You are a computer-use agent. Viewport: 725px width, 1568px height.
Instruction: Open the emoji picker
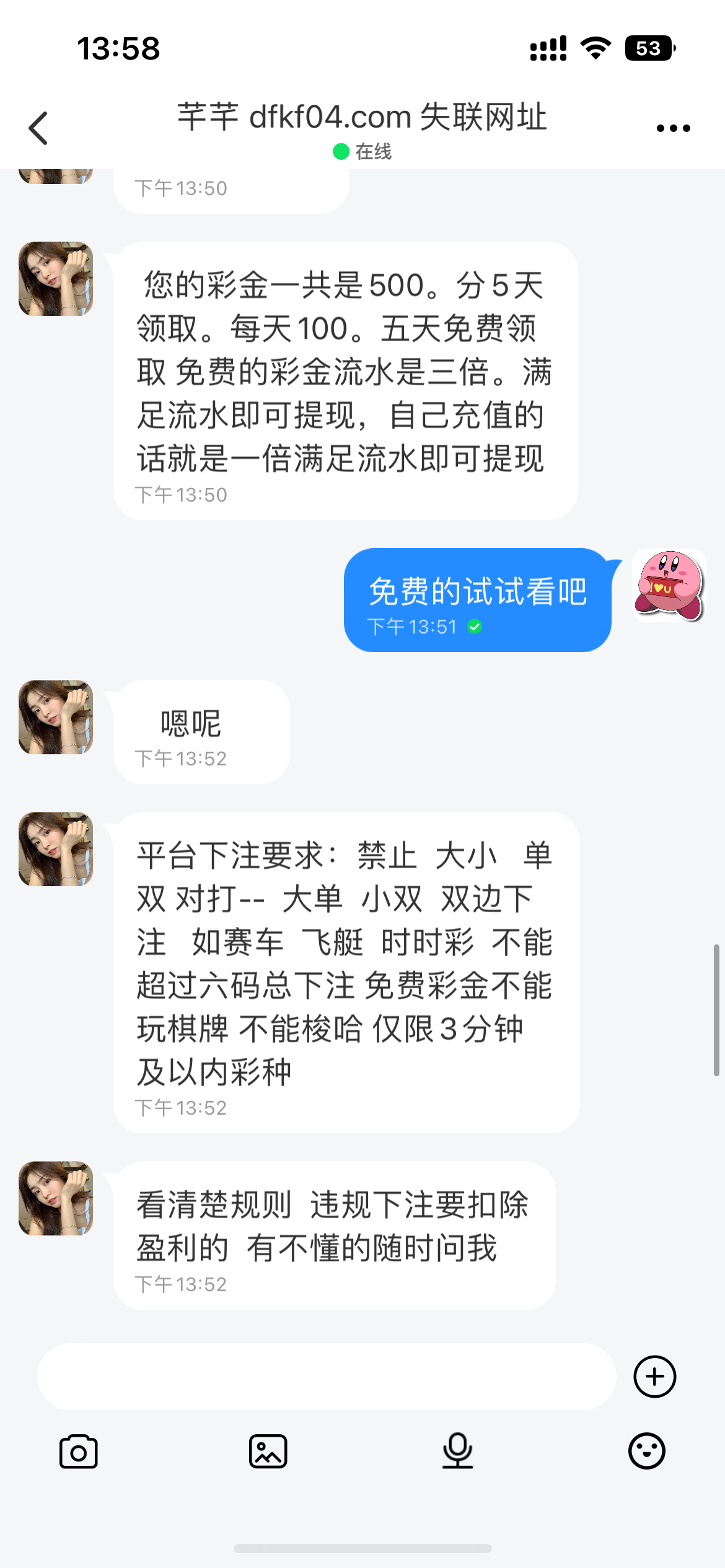coord(646,1451)
